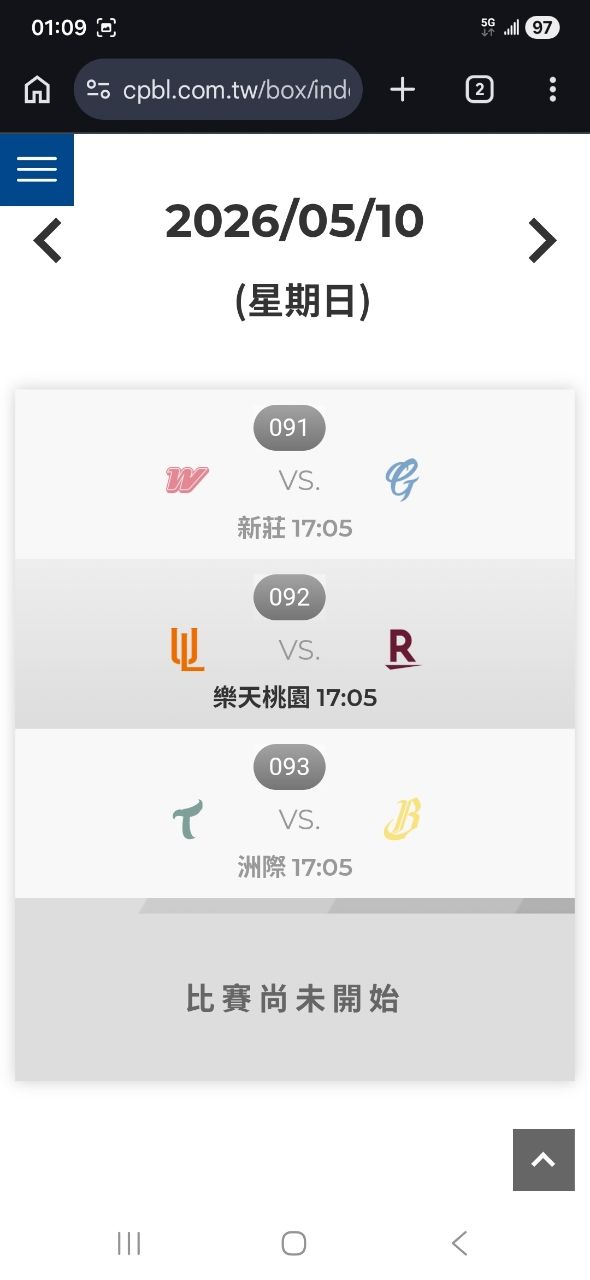Open a new browser tab
Viewport: 590px width, 1280px height.
pyautogui.click(x=402, y=90)
